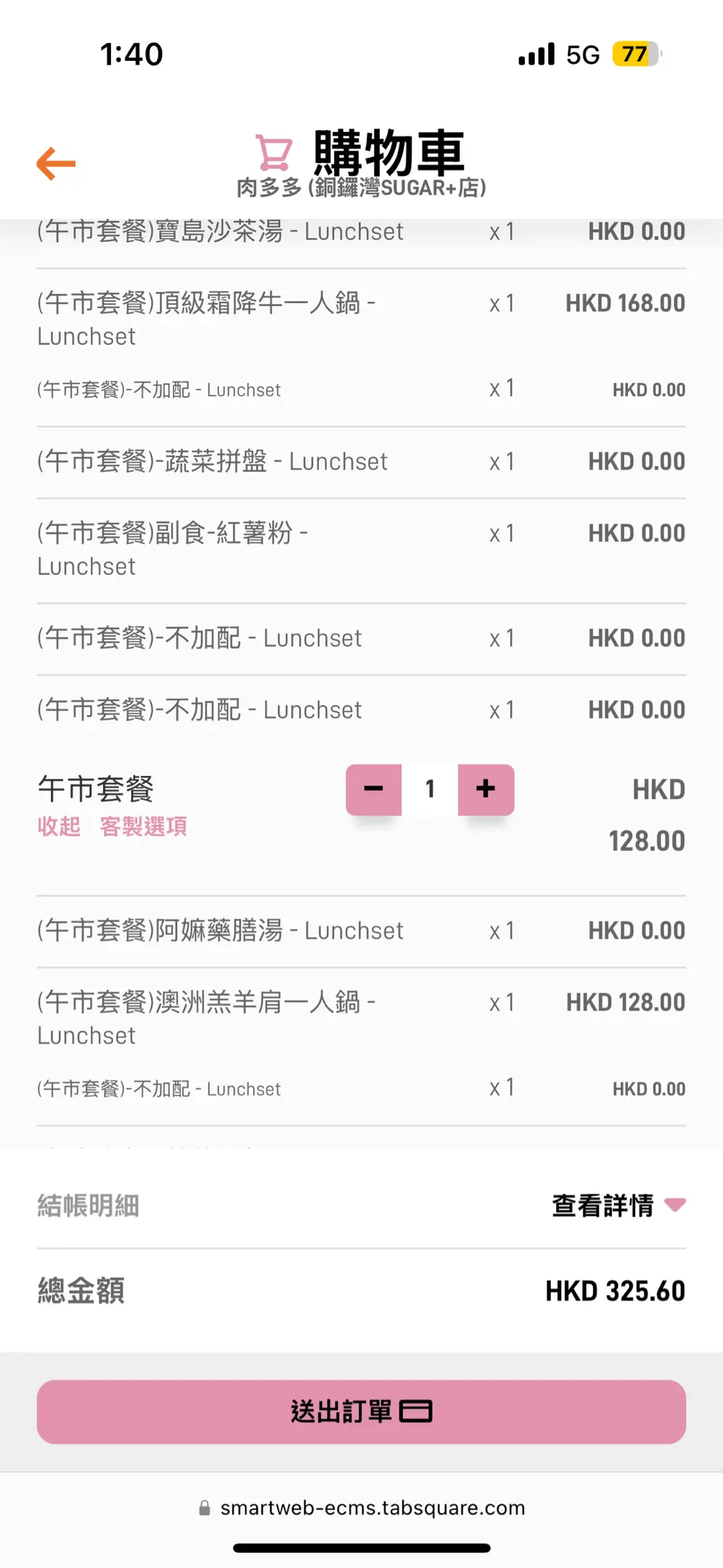Viewport: 723px width, 1568px height.
Task: Go back with the orange arrow
Action: pyautogui.click(x=56, y=163)
